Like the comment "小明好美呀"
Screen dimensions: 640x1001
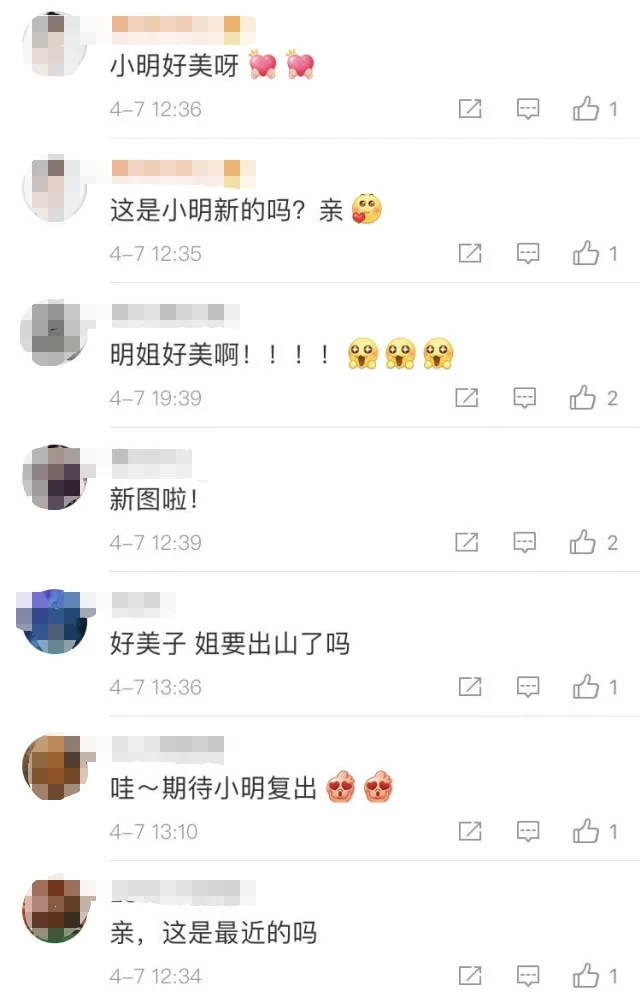click(x=586, y=109)
